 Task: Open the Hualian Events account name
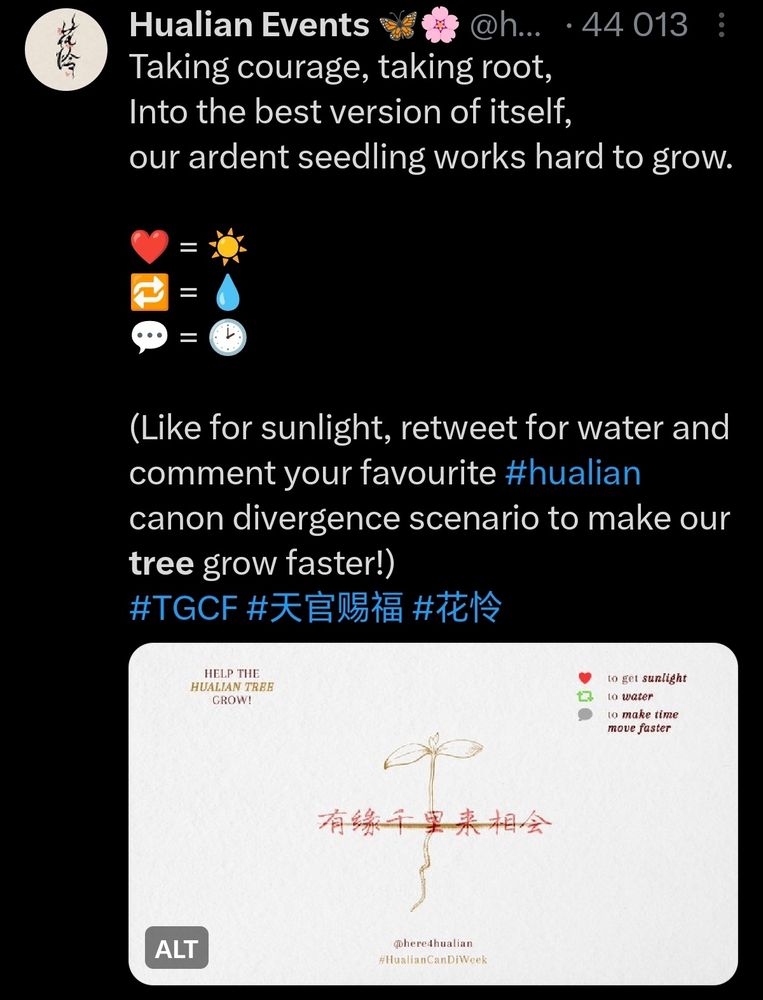(x=249, y=25)
